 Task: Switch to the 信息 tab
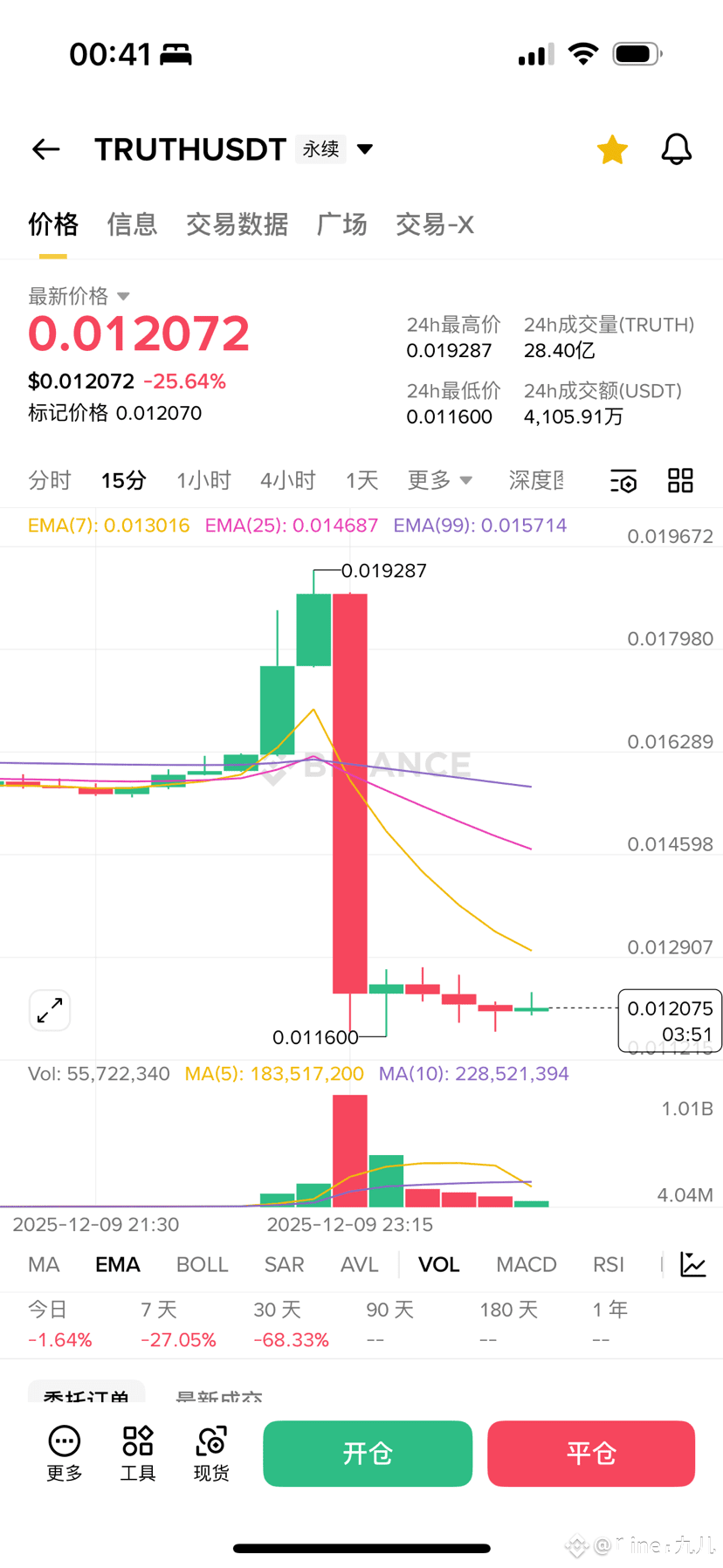coord(132,224)
